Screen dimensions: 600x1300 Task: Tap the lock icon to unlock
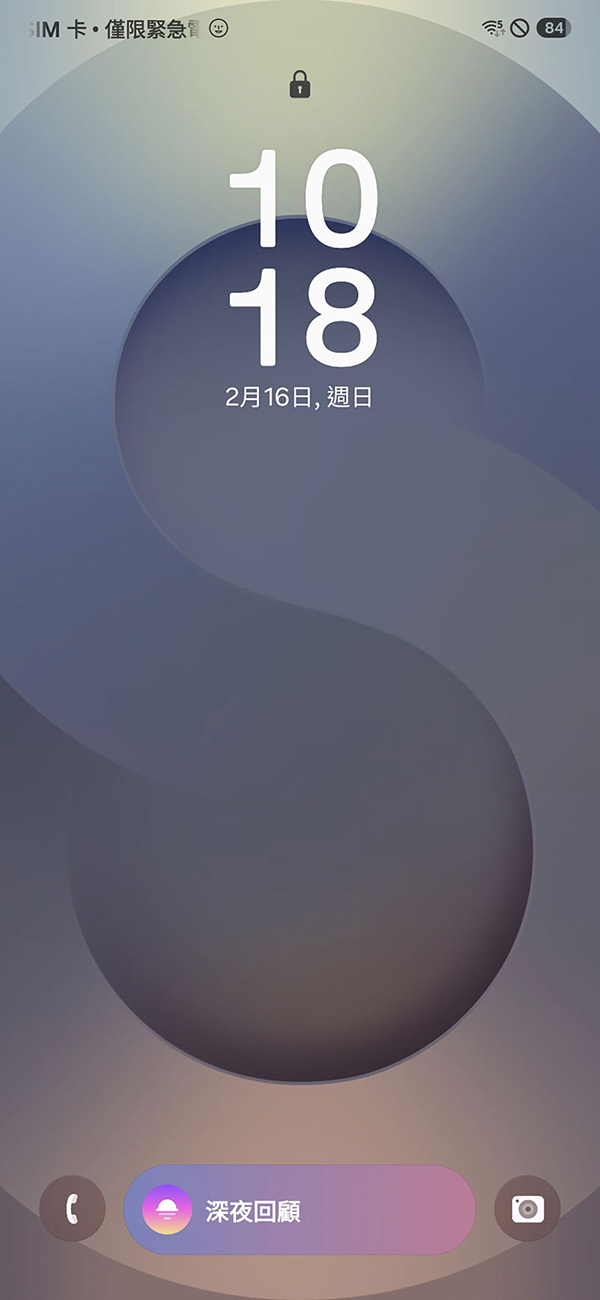point(300,85)
